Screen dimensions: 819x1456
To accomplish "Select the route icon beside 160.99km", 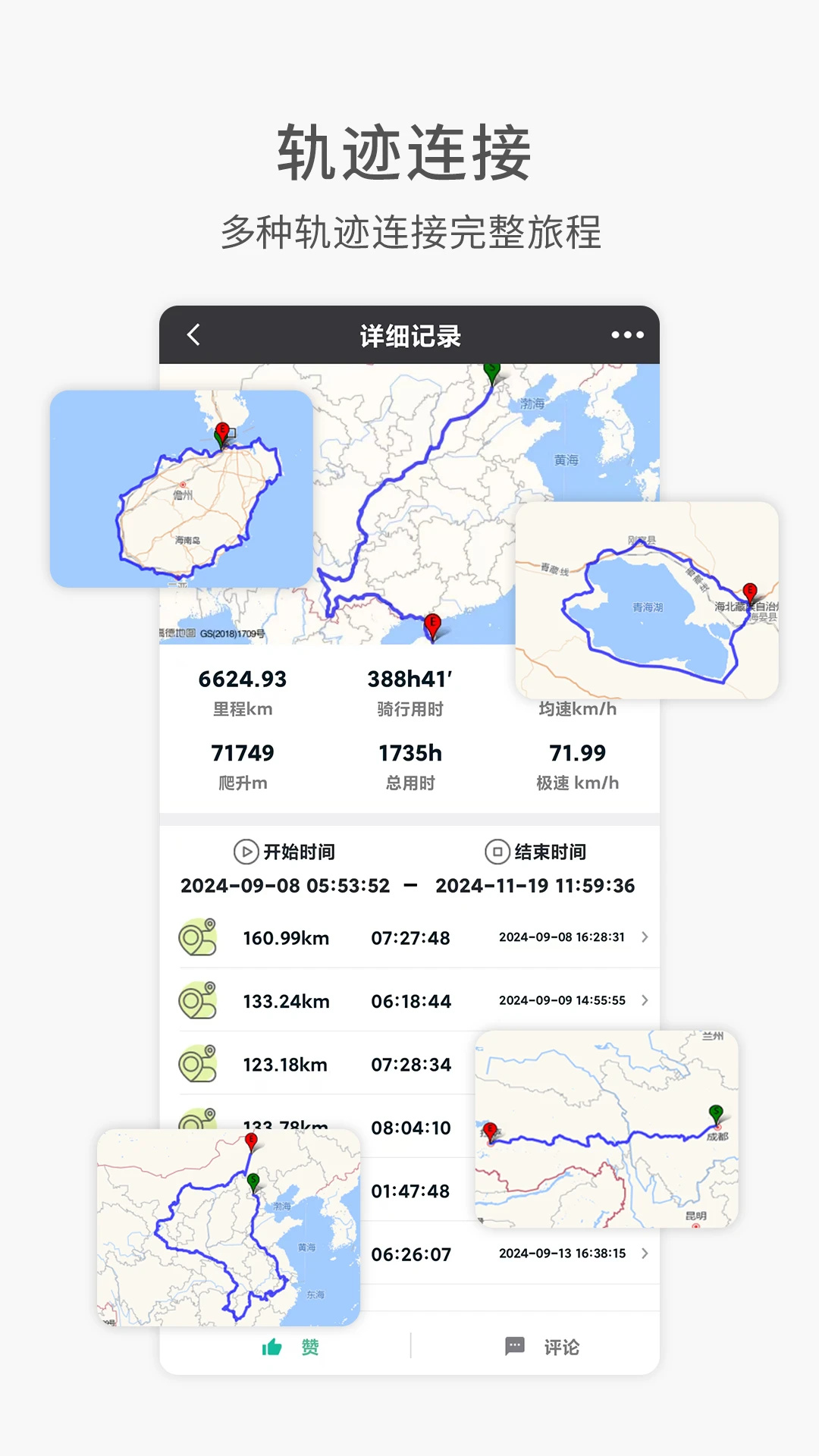I will [199, 938].
